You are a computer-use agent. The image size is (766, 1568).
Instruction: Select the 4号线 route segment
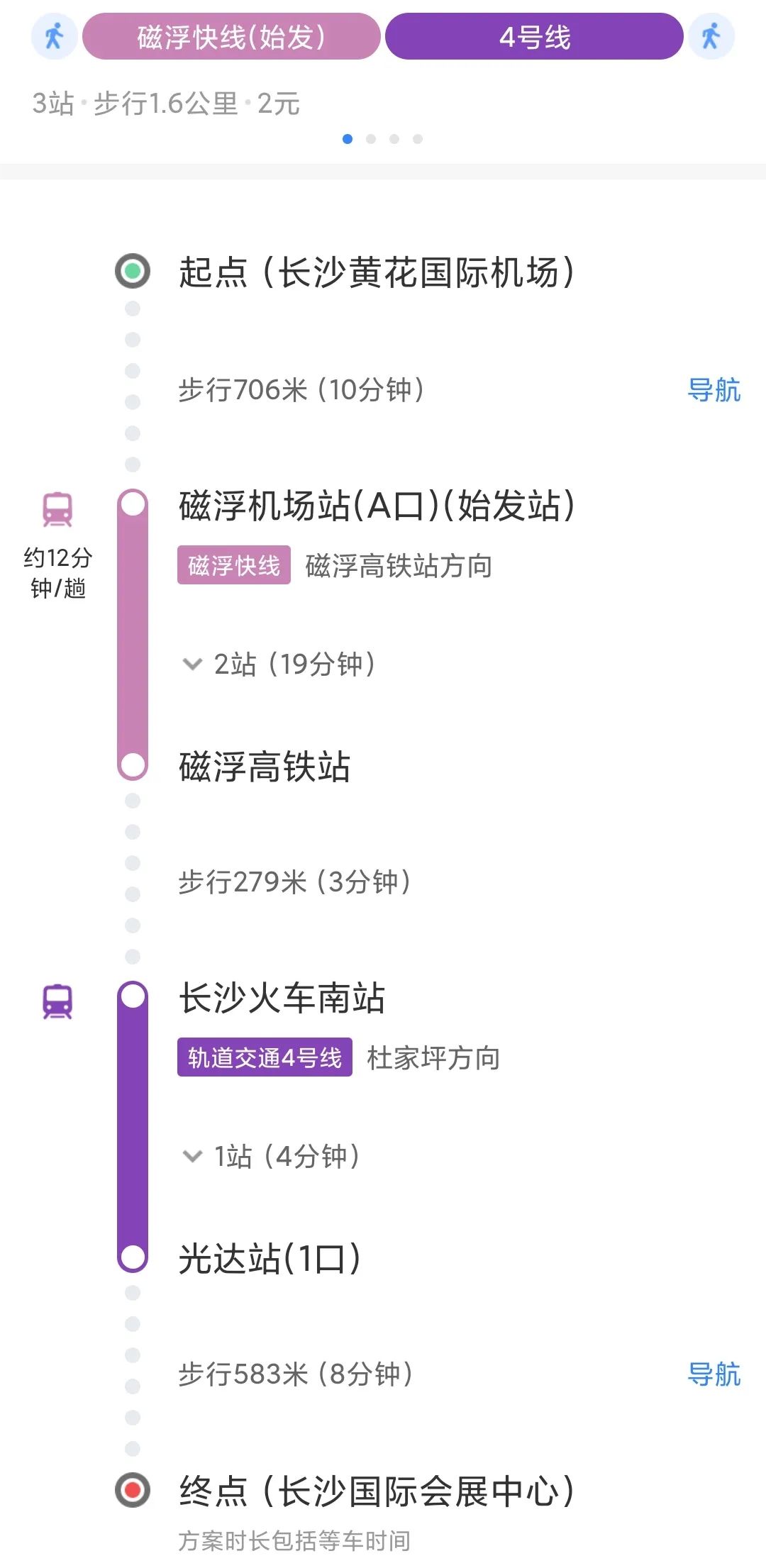pos(534,37)
